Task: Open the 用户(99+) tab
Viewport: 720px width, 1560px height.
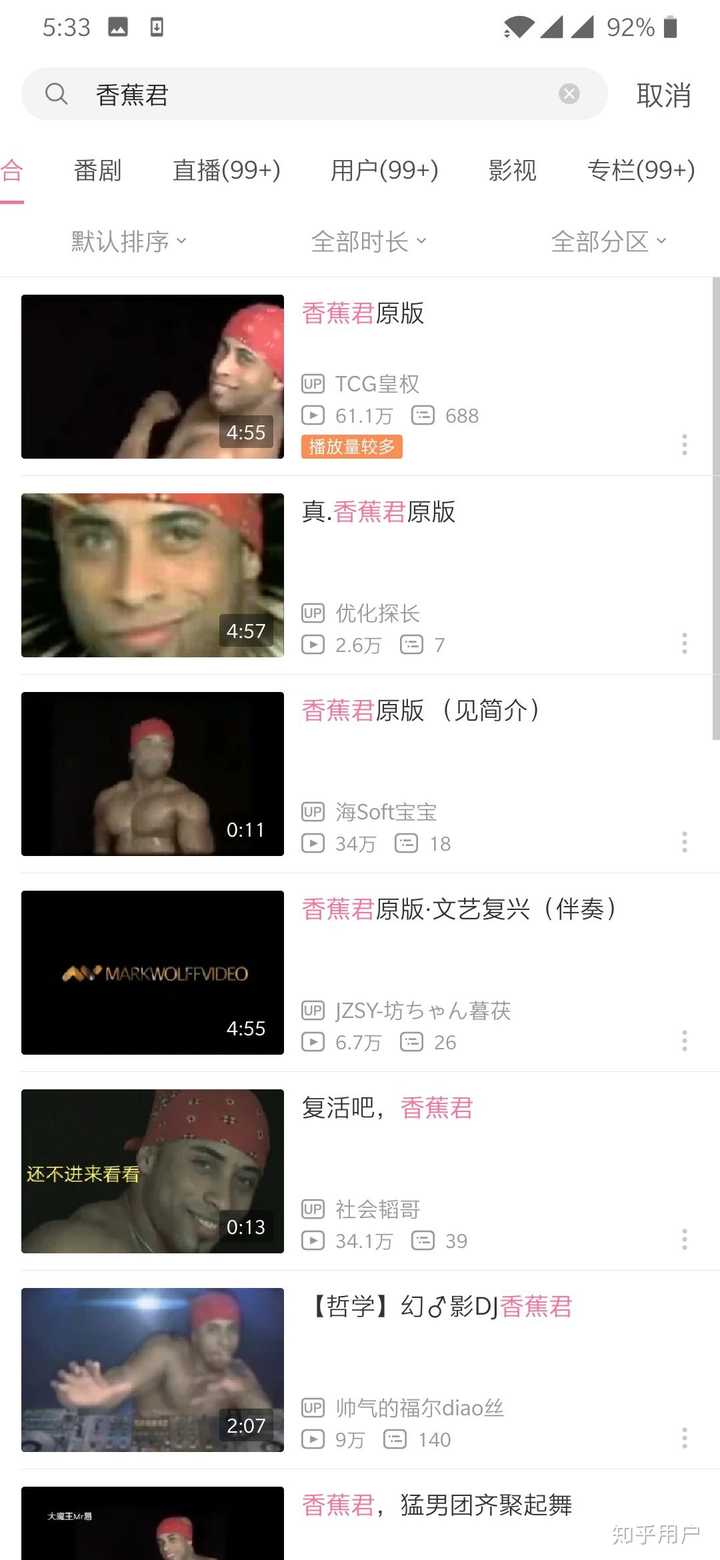Action: coord(385,171)
